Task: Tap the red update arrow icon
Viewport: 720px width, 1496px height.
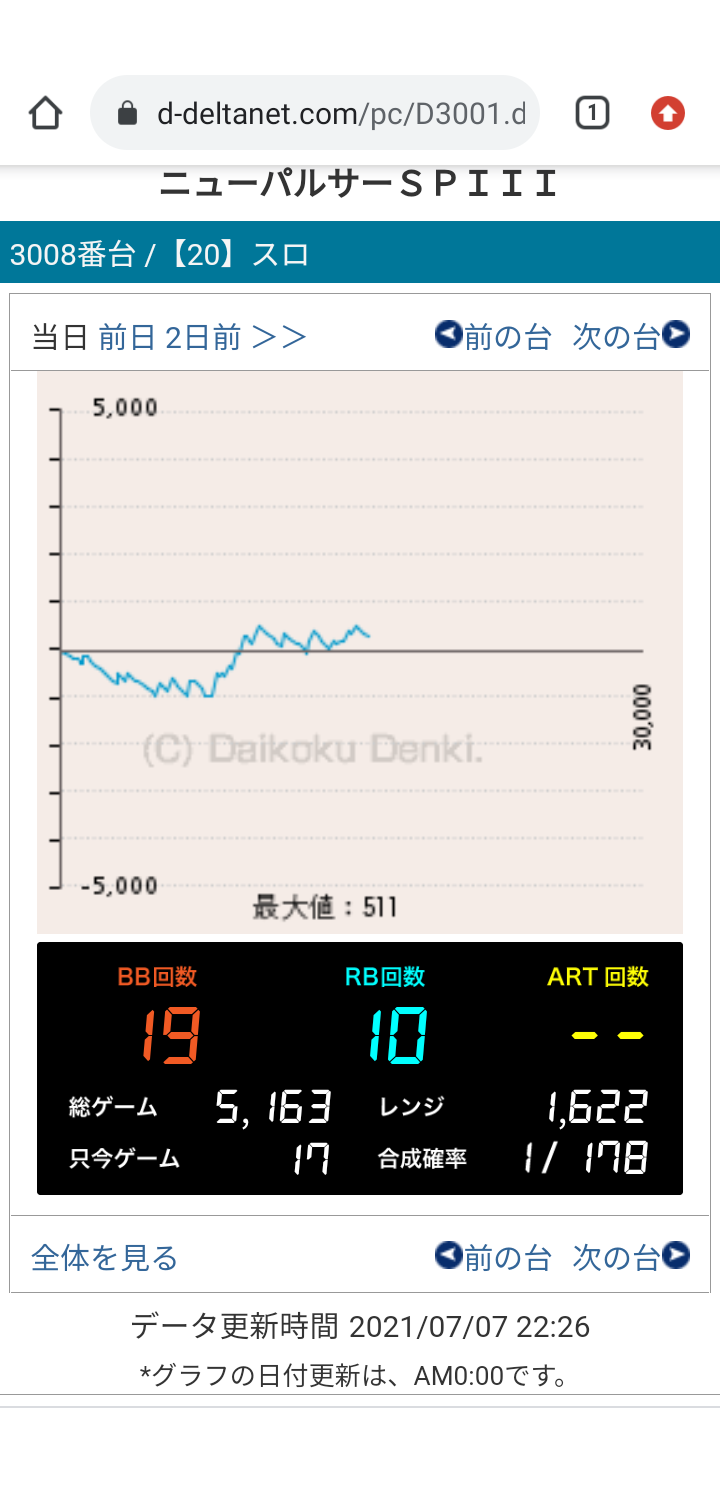Action: point(668,114)
